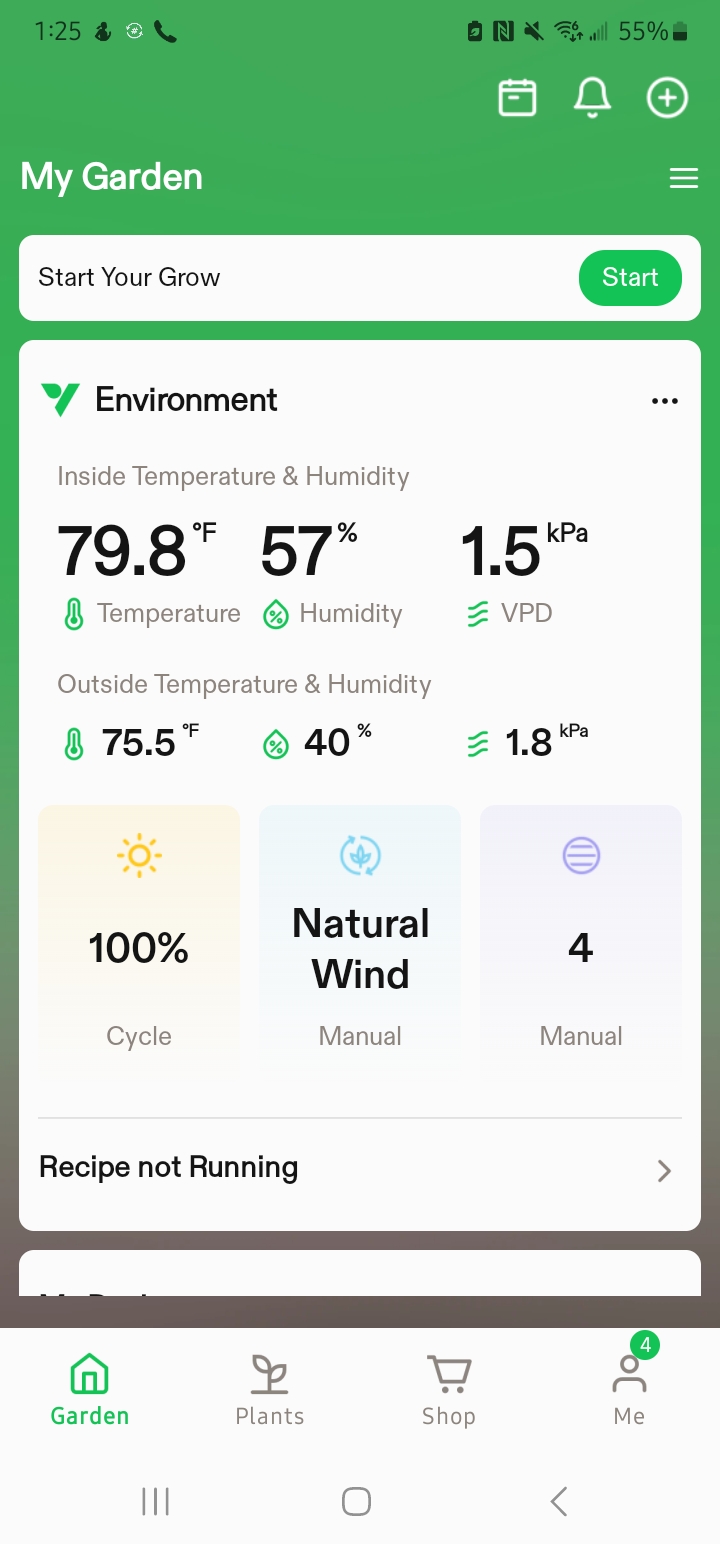Open the hamburger menu beside My Garden
The image size is (720, 1544).
pyautogui.click(x=684, y=178)
